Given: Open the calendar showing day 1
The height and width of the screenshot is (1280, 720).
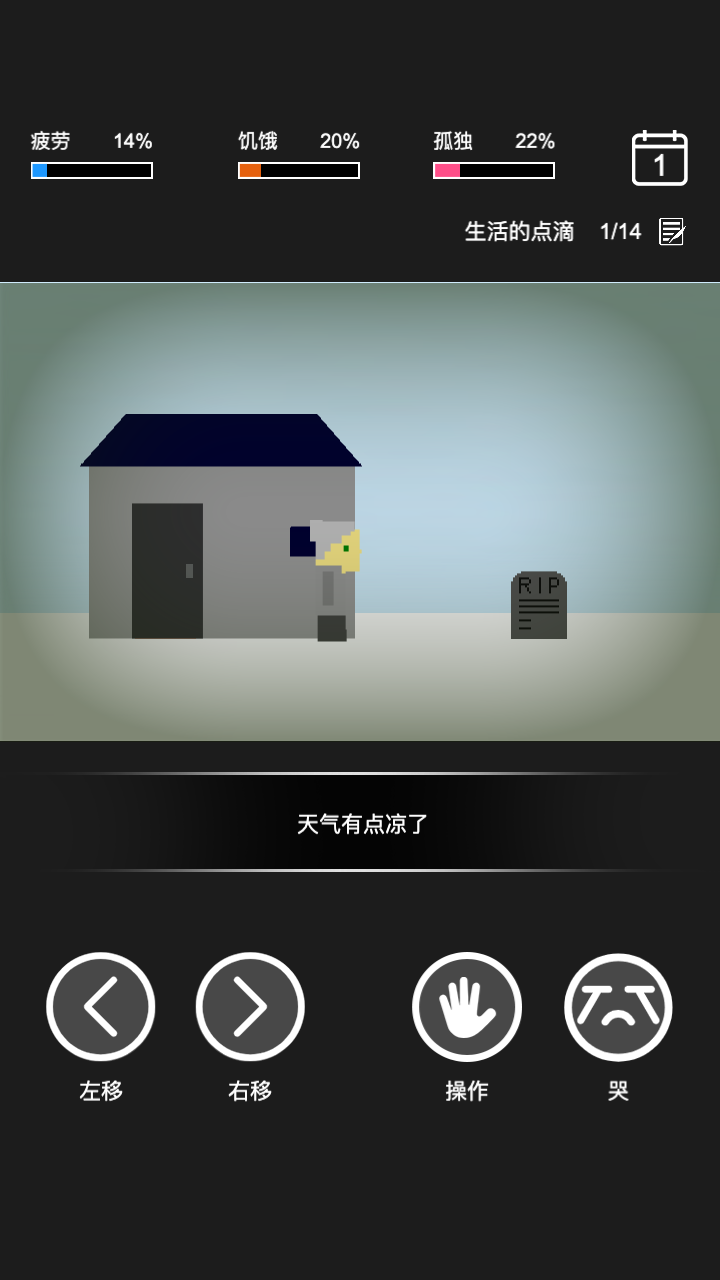Looking at the screenshot, I should point(660,160).
